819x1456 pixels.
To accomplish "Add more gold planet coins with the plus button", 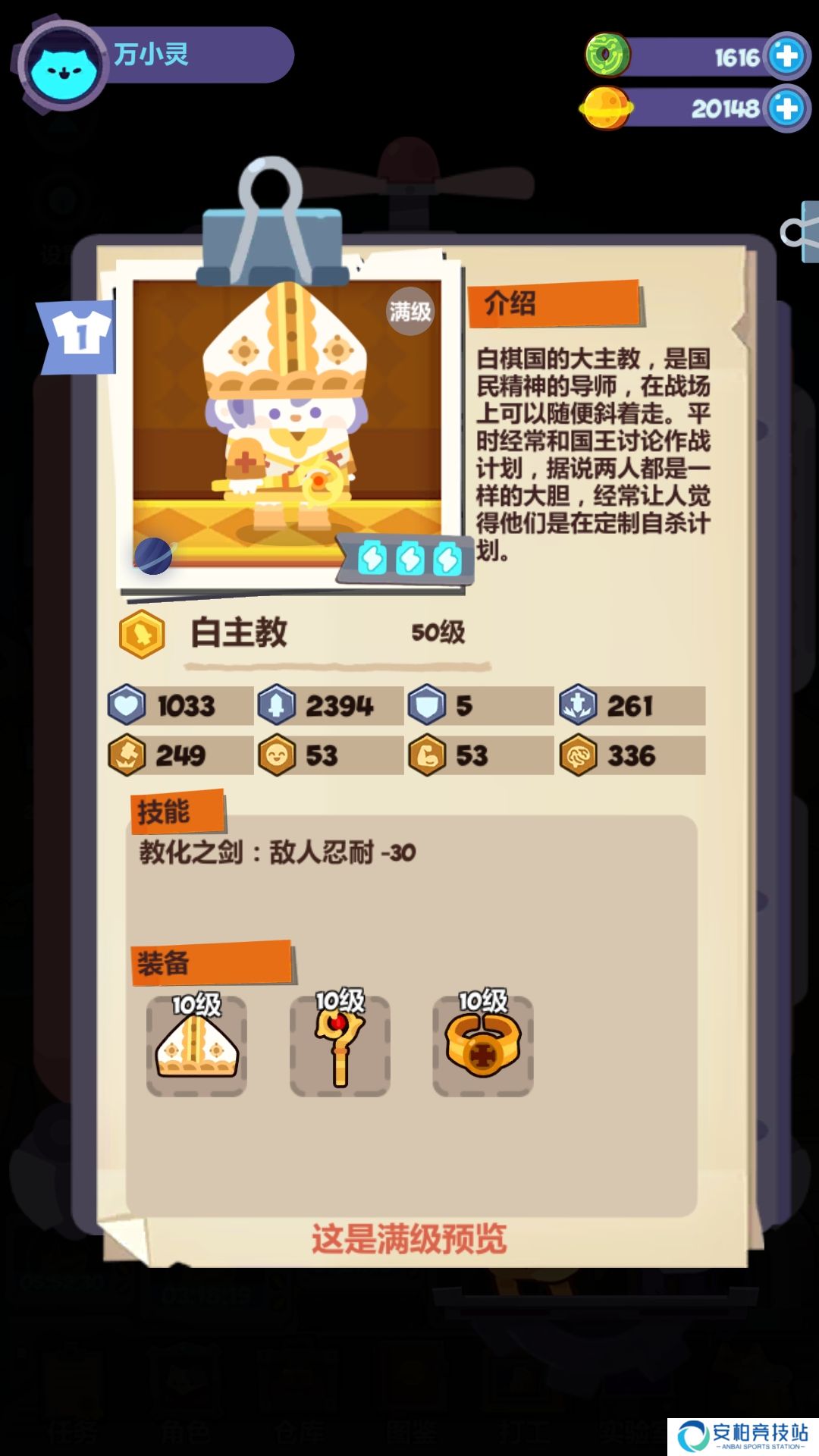I will 787,108.
